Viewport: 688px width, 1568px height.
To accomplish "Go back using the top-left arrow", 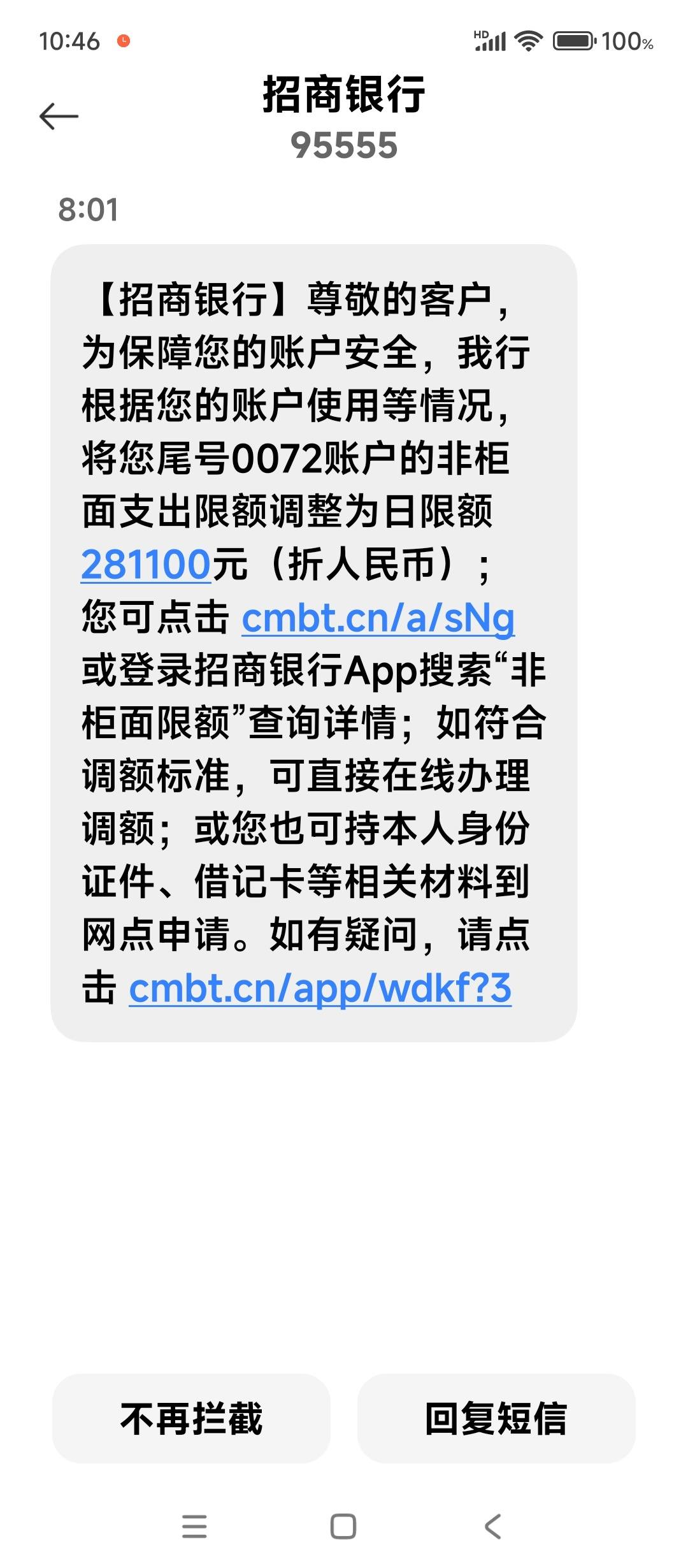I will pyautogui.click(x=59, y=117).
